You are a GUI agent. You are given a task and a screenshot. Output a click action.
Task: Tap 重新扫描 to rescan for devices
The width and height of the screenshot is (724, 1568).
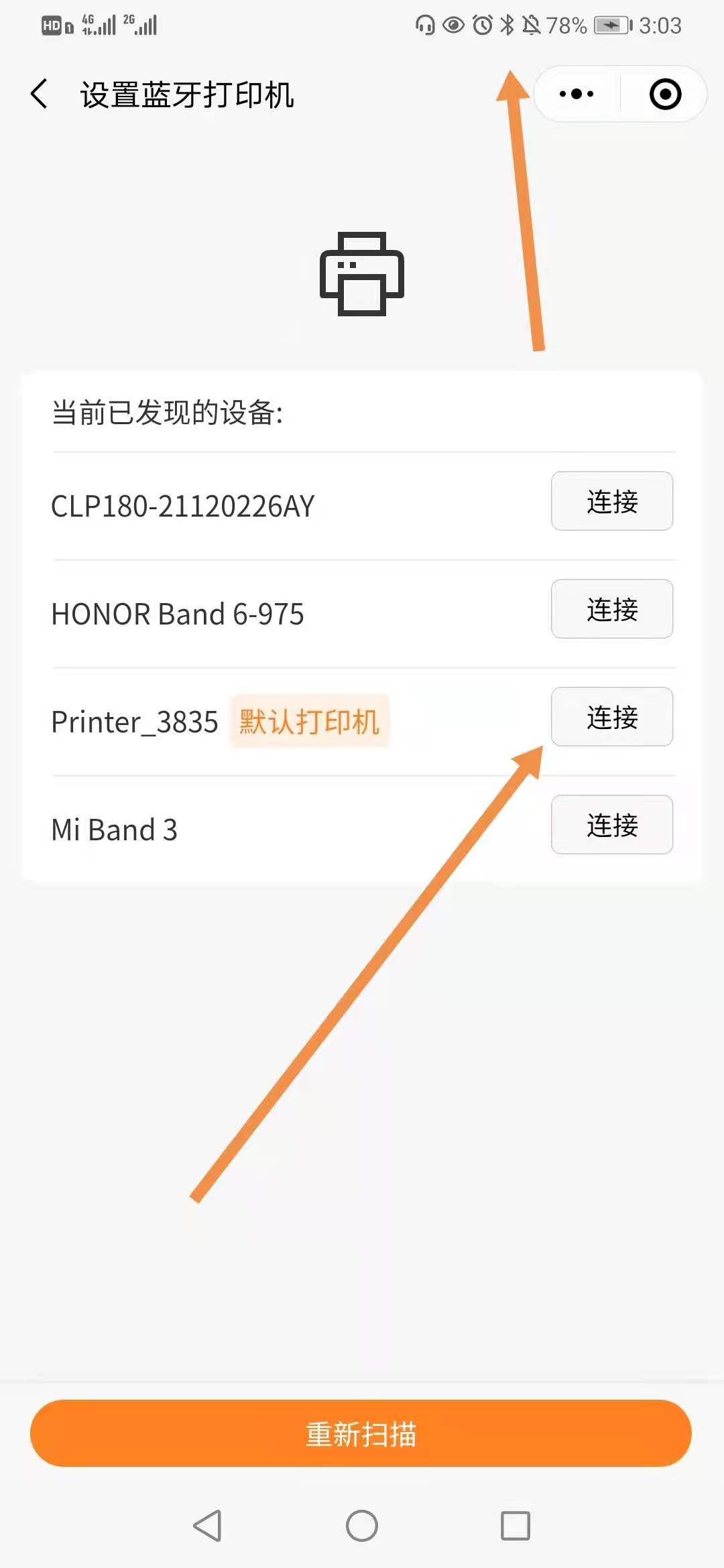pos(361,1433)
